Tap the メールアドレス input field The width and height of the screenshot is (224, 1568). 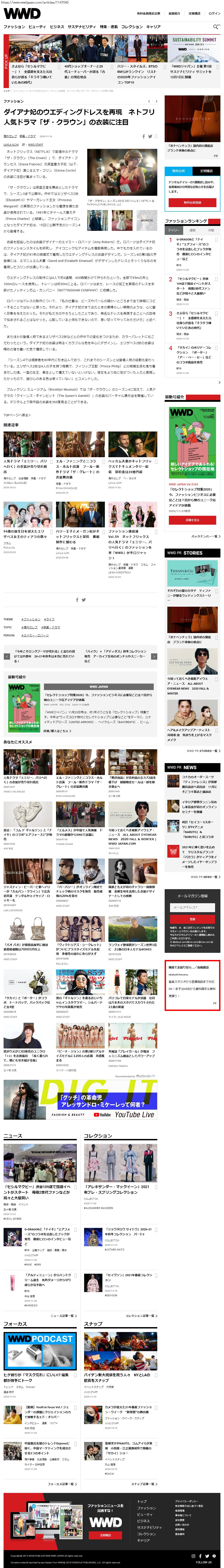point(193,907)
